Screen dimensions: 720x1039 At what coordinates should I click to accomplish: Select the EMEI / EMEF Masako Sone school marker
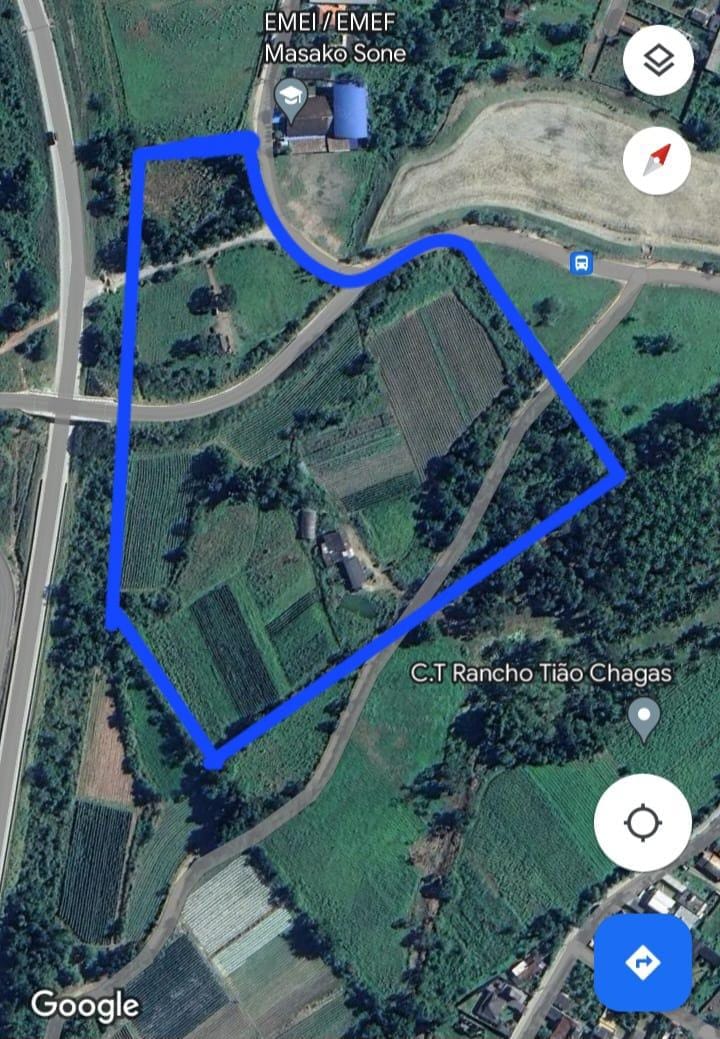pyautogui.click(x=290, y=96)
